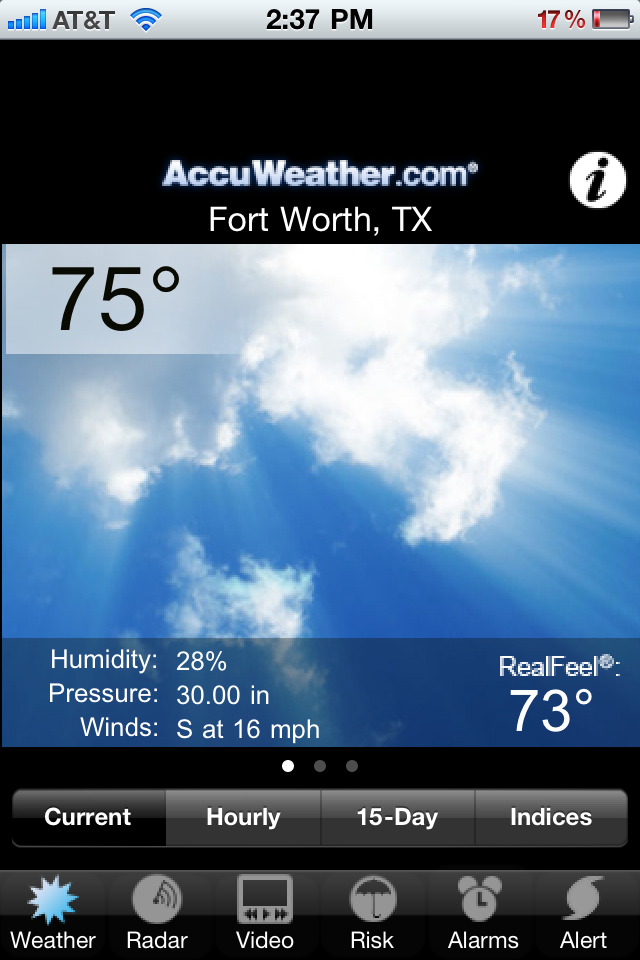Open the info button
Image resolution: width=640 pixels, height=960 pixels.
click(x=597, y=181)
